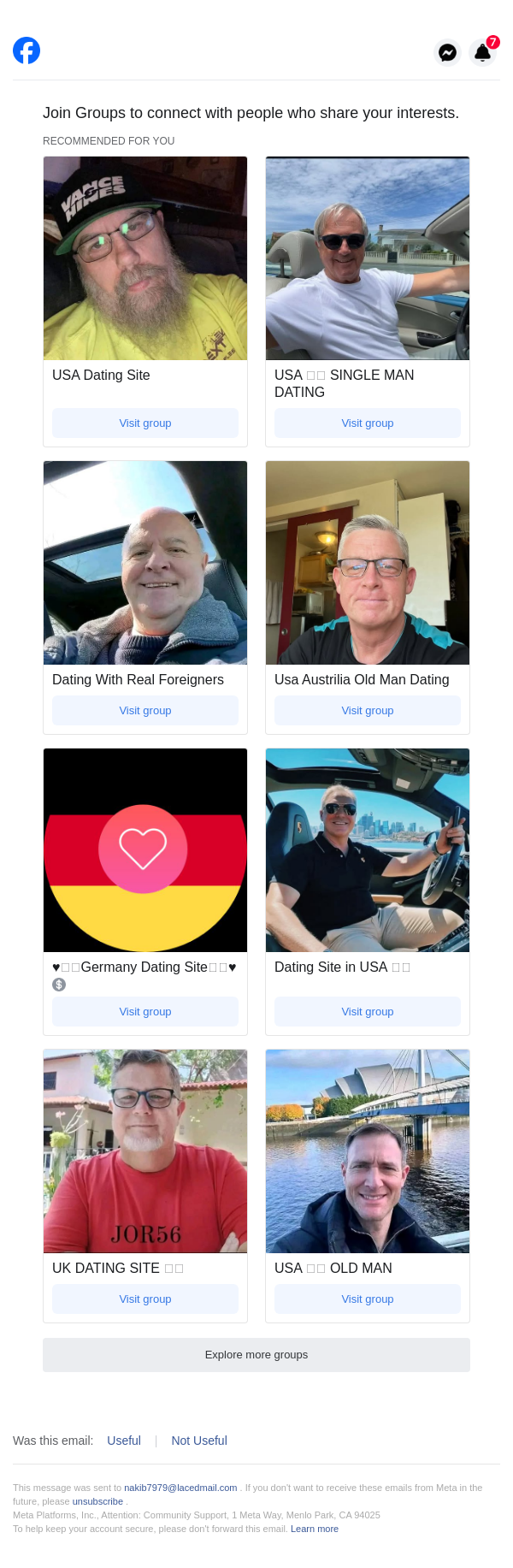Viewport: 513px width, 1568px height.
Task: Visit group USA SINGLE MAN DATING
Action: click(368, 423)
